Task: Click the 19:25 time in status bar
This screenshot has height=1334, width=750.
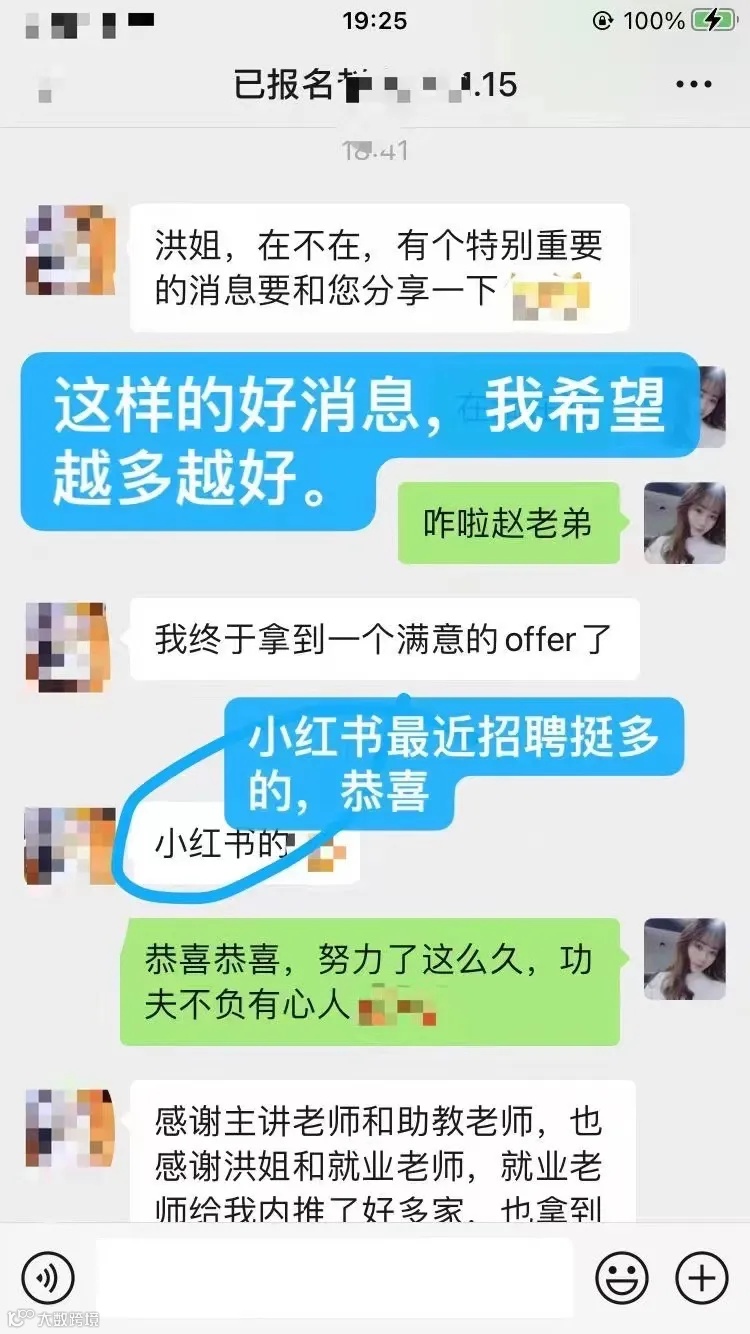Action: point(375,18)
